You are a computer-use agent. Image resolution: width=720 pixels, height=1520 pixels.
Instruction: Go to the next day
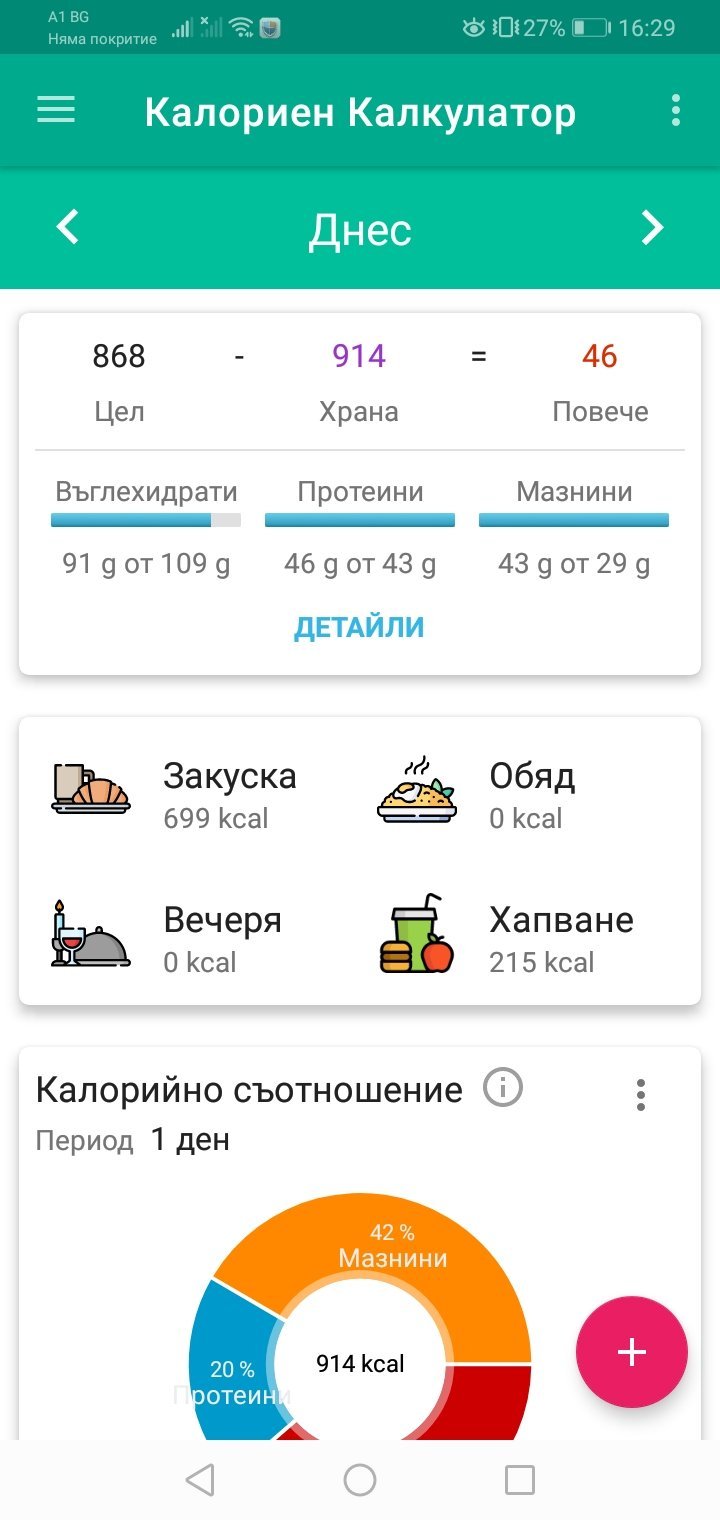click(x=652, y=228)
